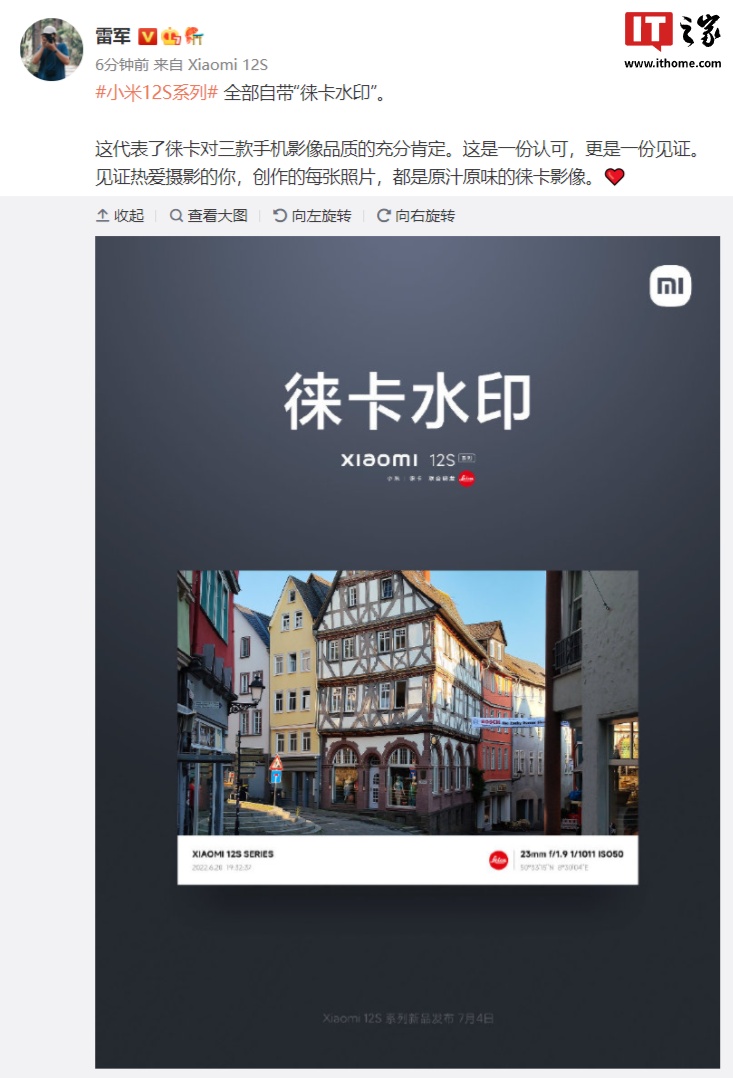Open the 雷军 username link
Screen dimensions: 733x1078
113,36
